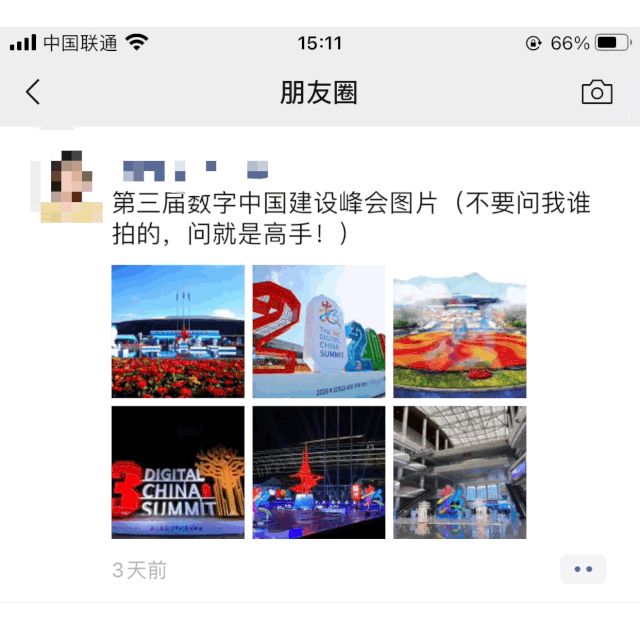Image resolution: width=640 pixels, height=640 pixels.
Task: Open like and comment options button
Action: [583, 569]
